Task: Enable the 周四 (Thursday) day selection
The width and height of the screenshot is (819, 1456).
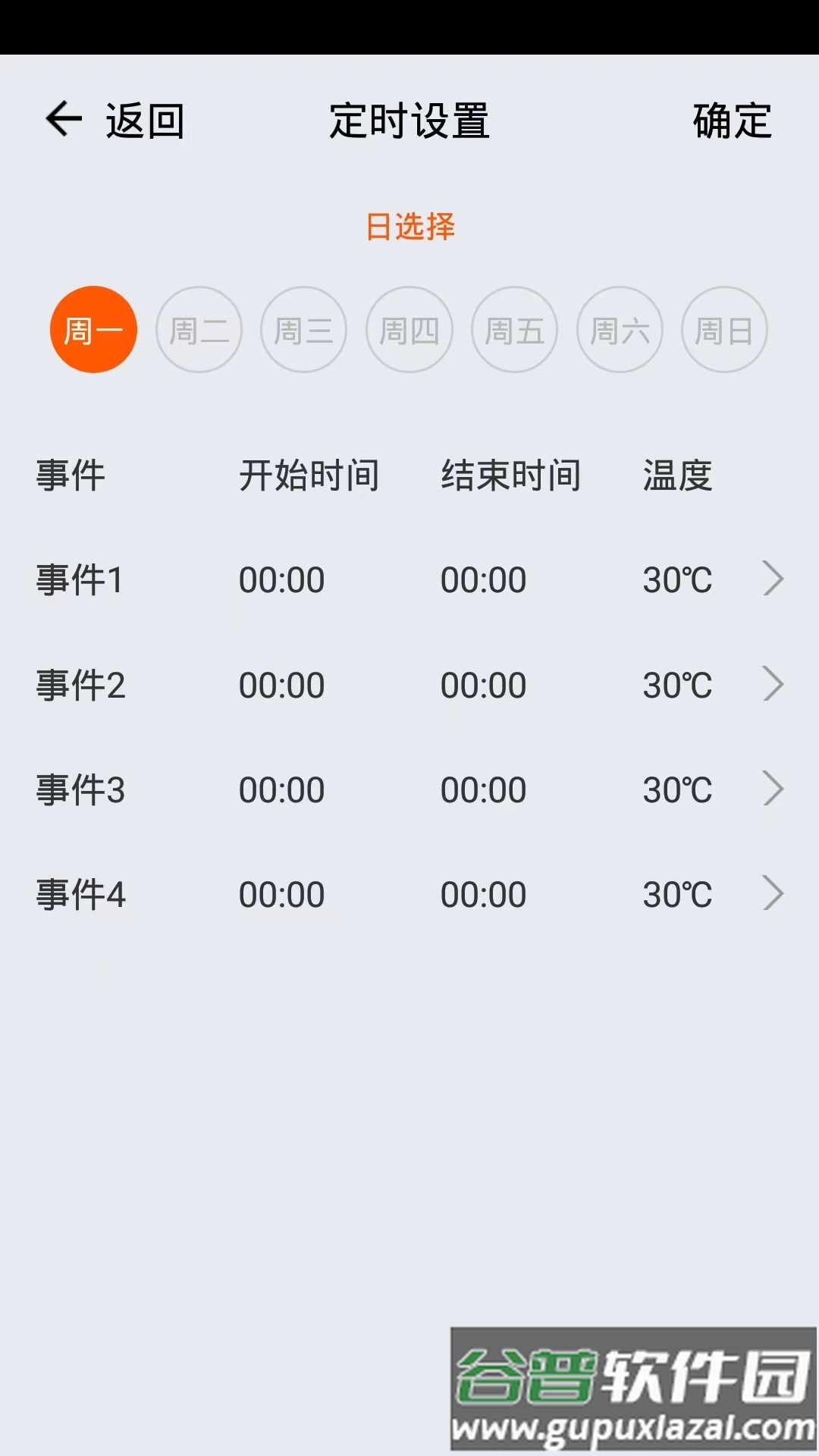Action: 409,329
